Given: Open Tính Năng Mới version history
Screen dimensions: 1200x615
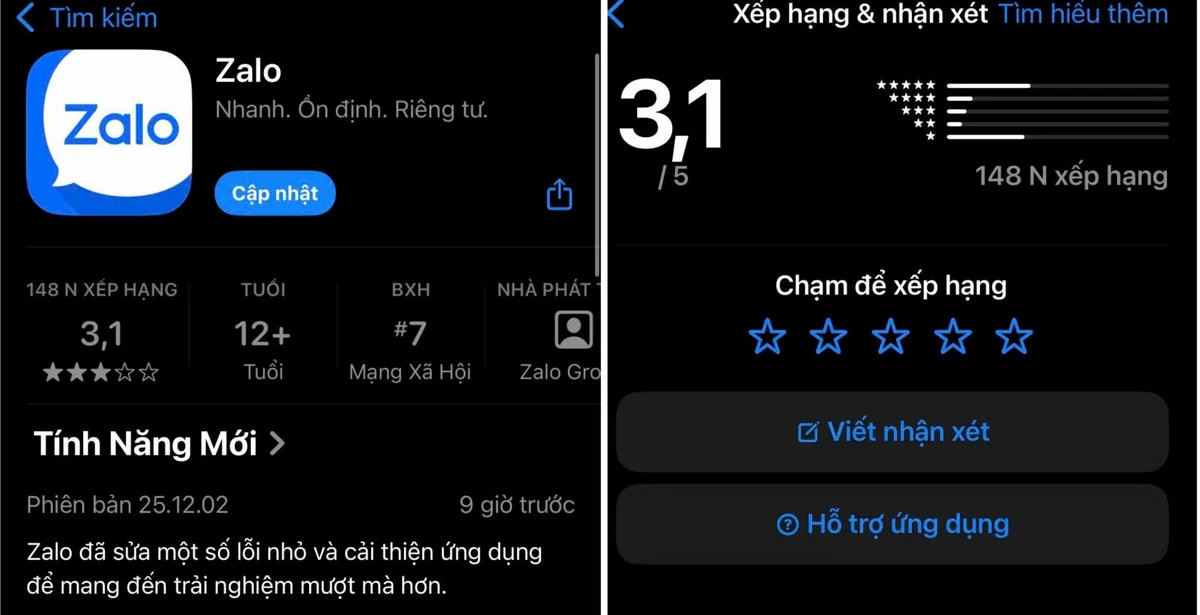Looking at the screenshot, I should (160, 443).
